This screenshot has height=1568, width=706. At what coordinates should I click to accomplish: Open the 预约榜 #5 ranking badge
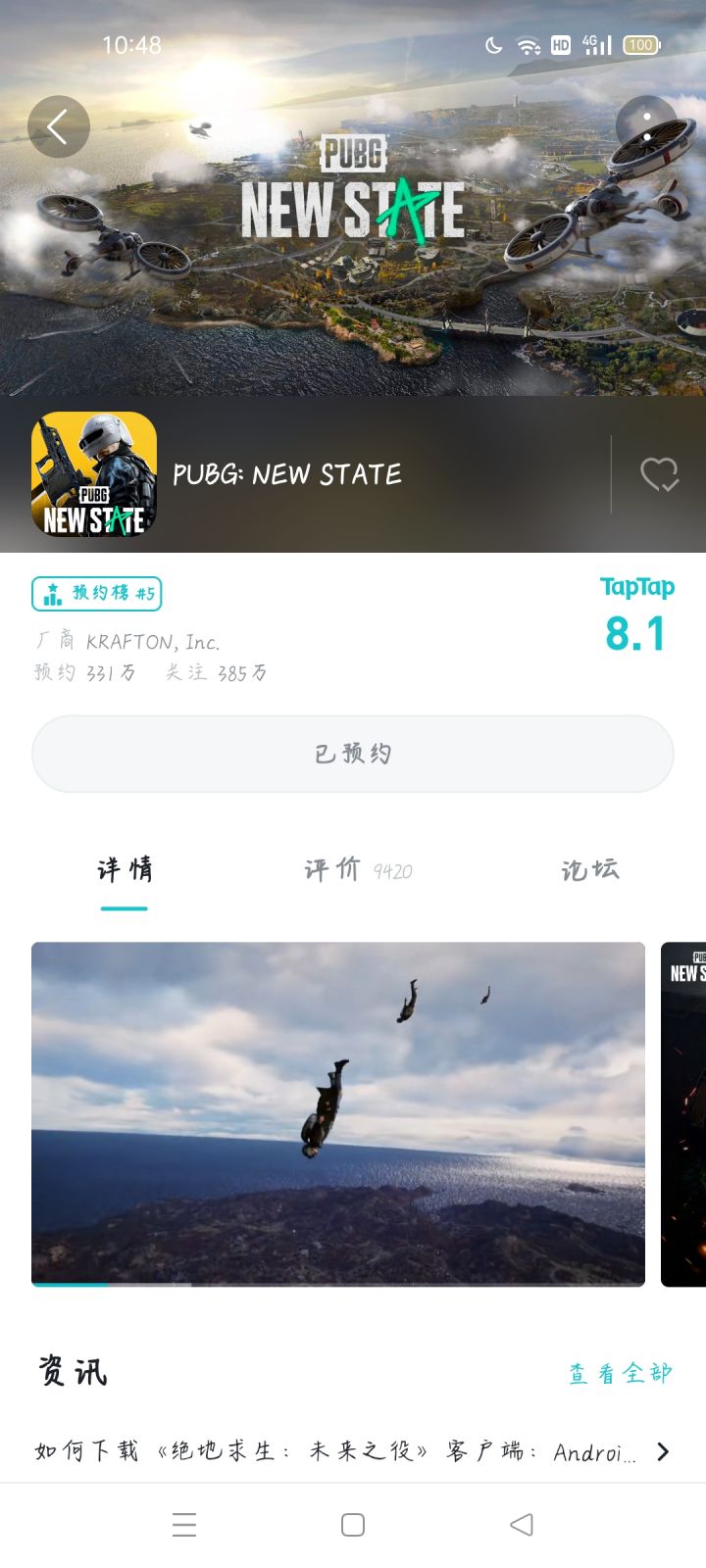[97, 593]
